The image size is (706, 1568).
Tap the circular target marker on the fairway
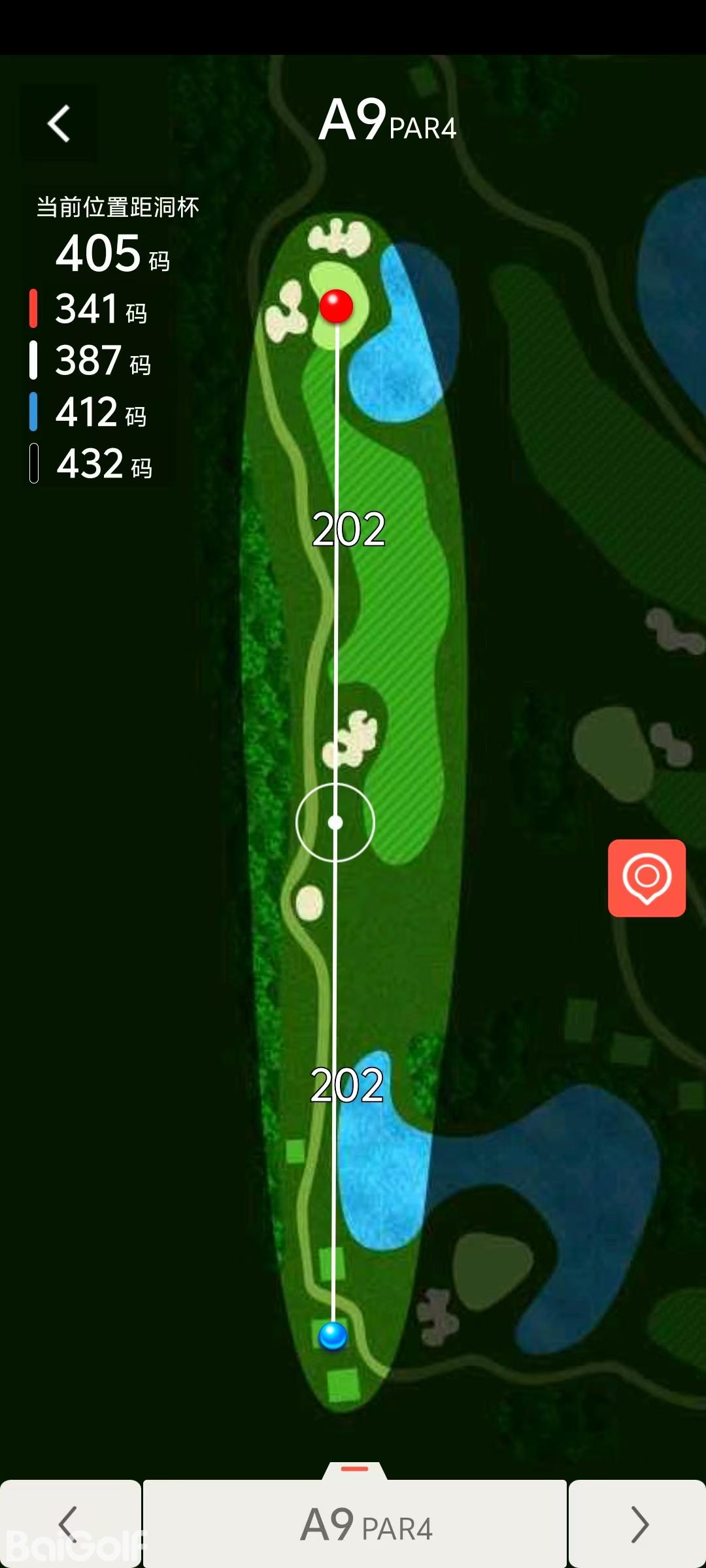tap(335, 823)
